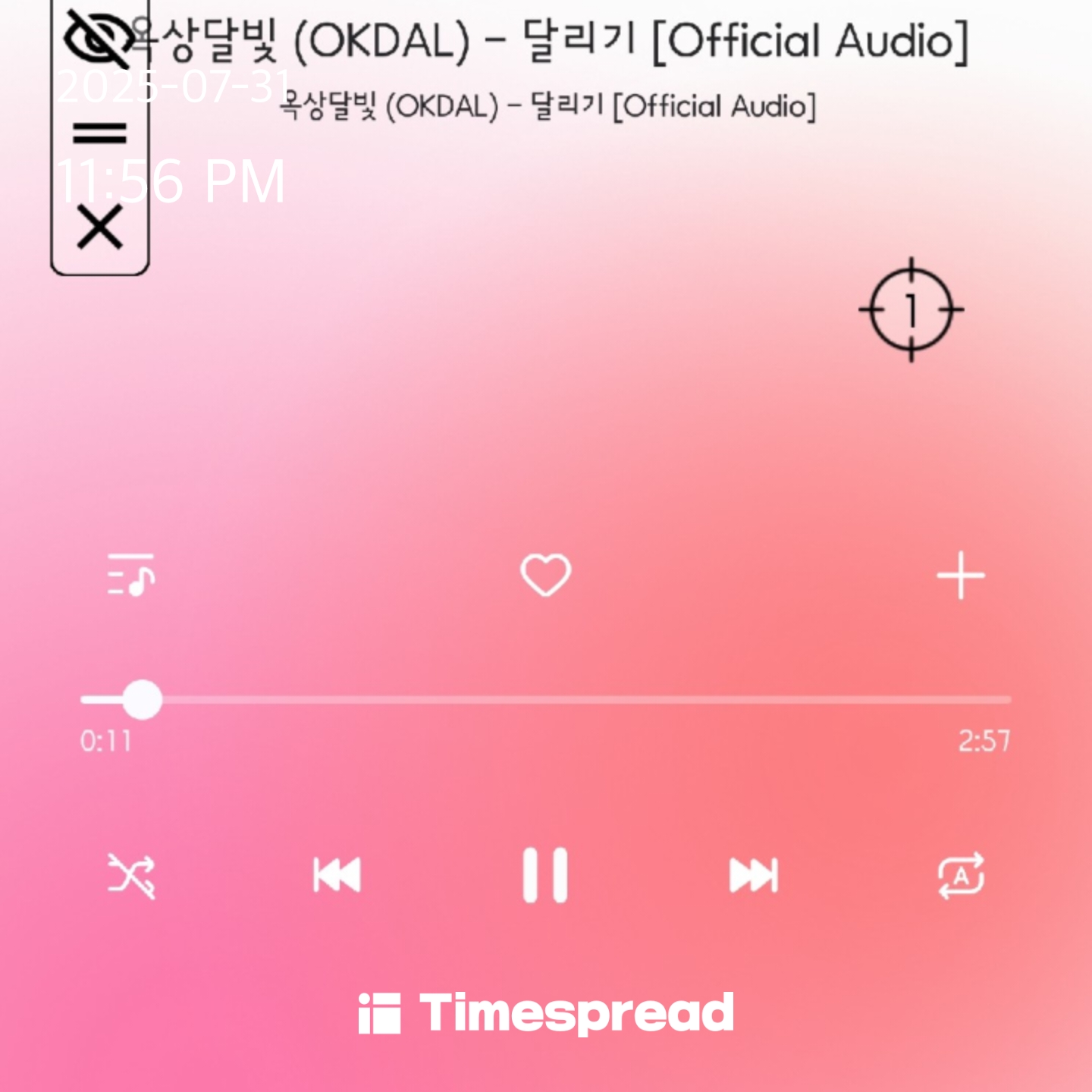Close the floating overlay panel
This screenshot has height=1092, width=1092.
(x=99, y=227)
